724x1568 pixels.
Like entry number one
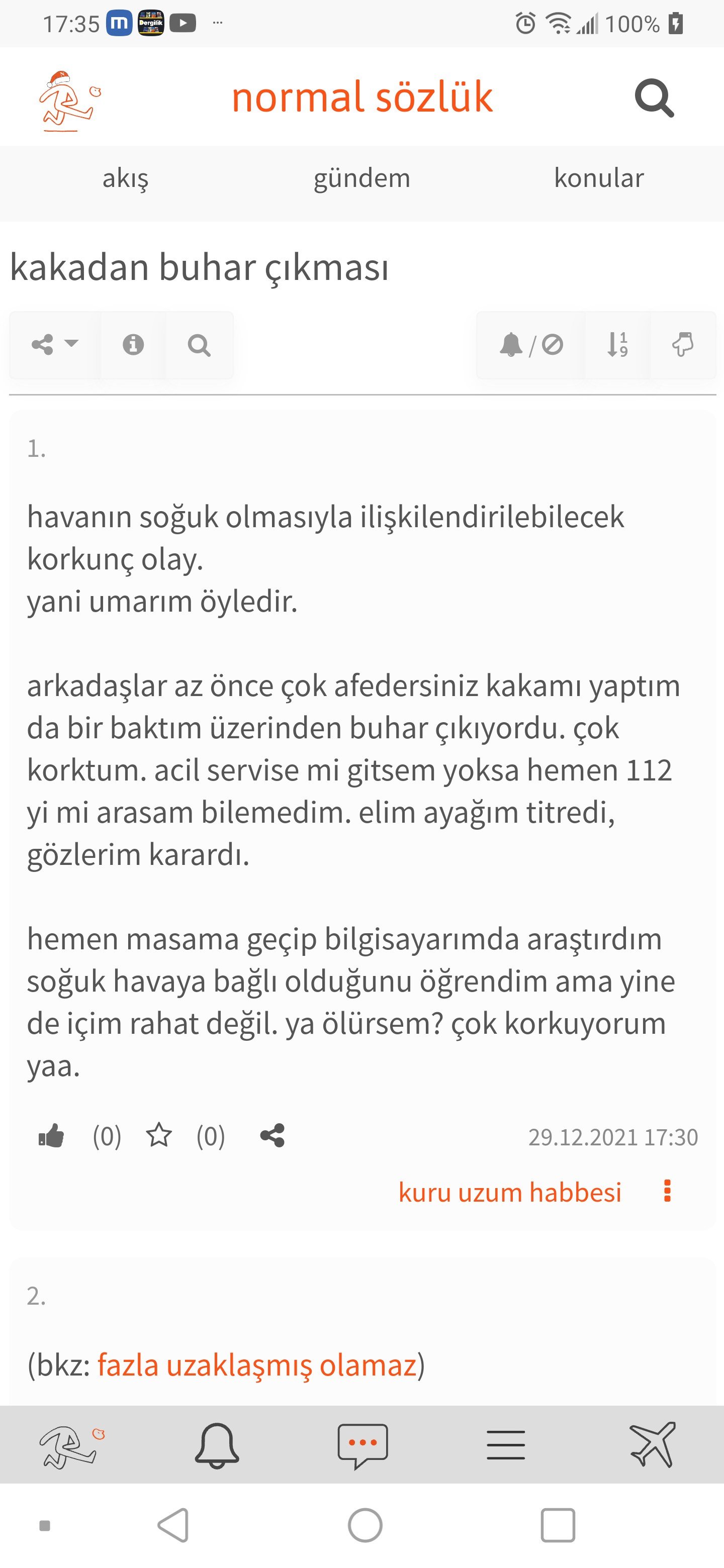click(x=52, y=1136)
